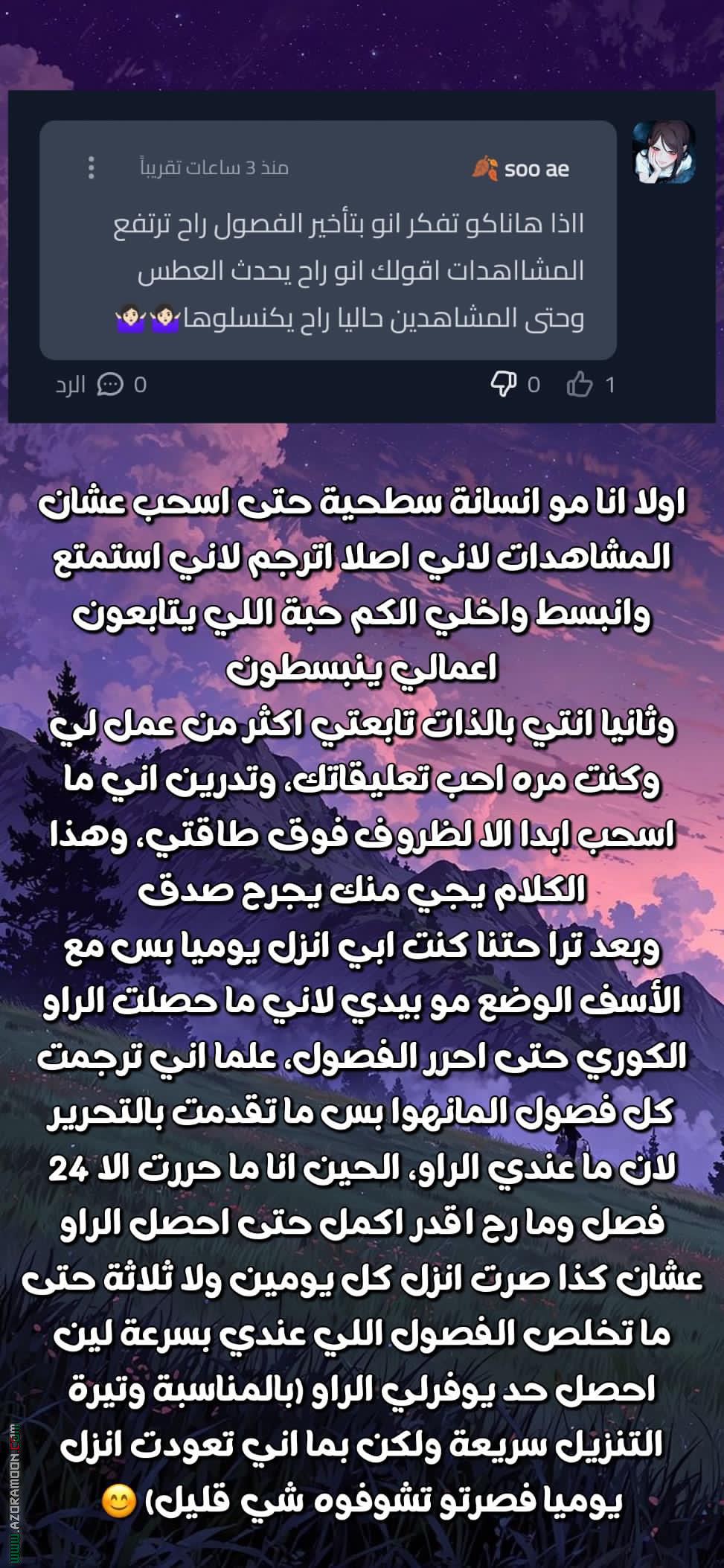The width and height of the screenshot is (724, 1568).
Task: Toggle the reply thread visibility via the bubble icon
Action: 110,384
